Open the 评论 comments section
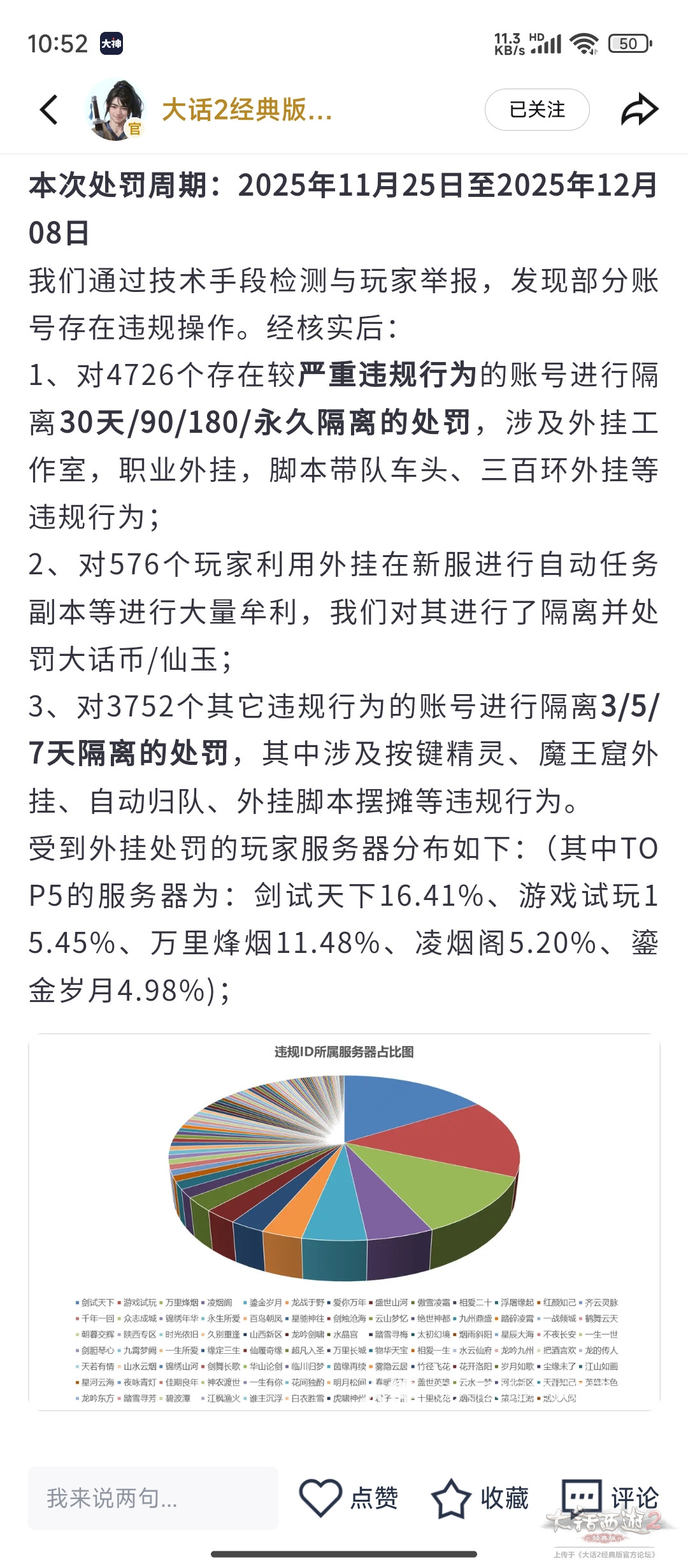The image size is (688, 1568). click(x=610, y=1498)
